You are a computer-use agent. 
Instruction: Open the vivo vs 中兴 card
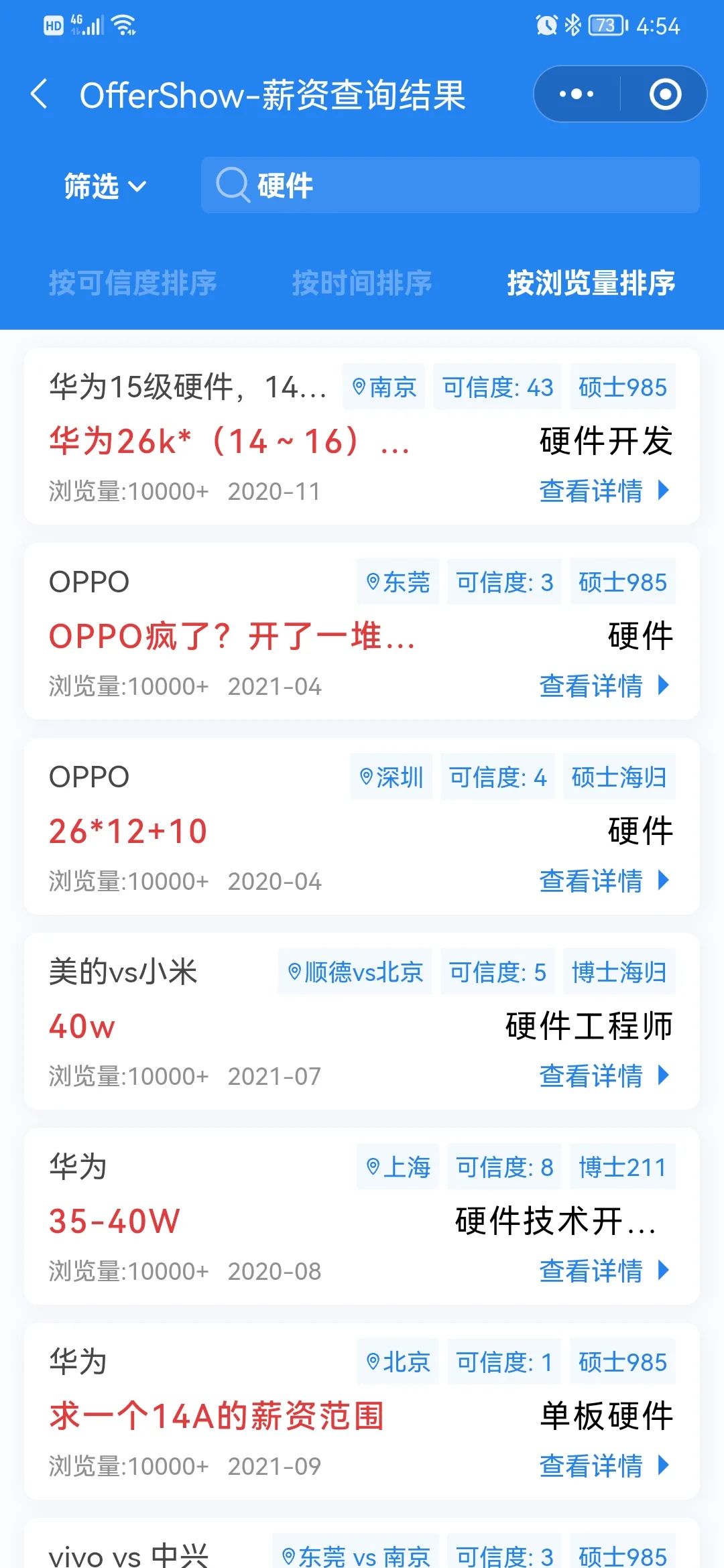coord(362,1543)
